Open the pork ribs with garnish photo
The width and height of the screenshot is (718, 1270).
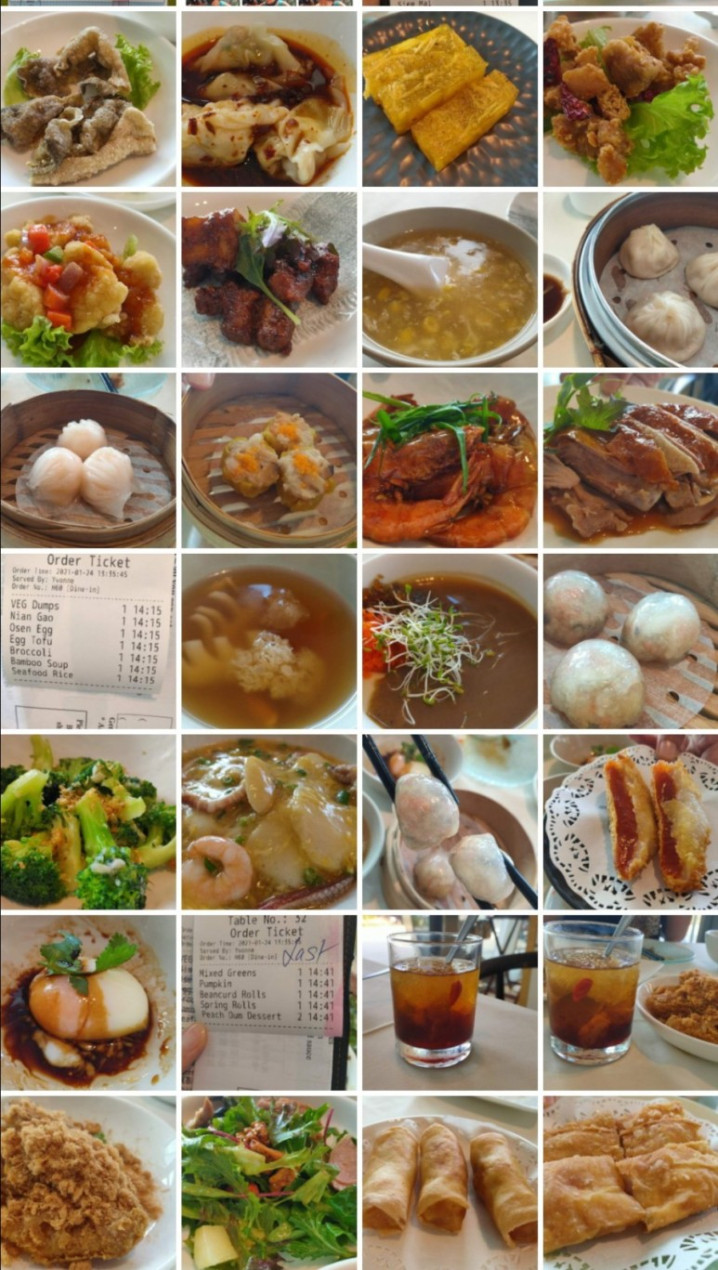(268, 280)
